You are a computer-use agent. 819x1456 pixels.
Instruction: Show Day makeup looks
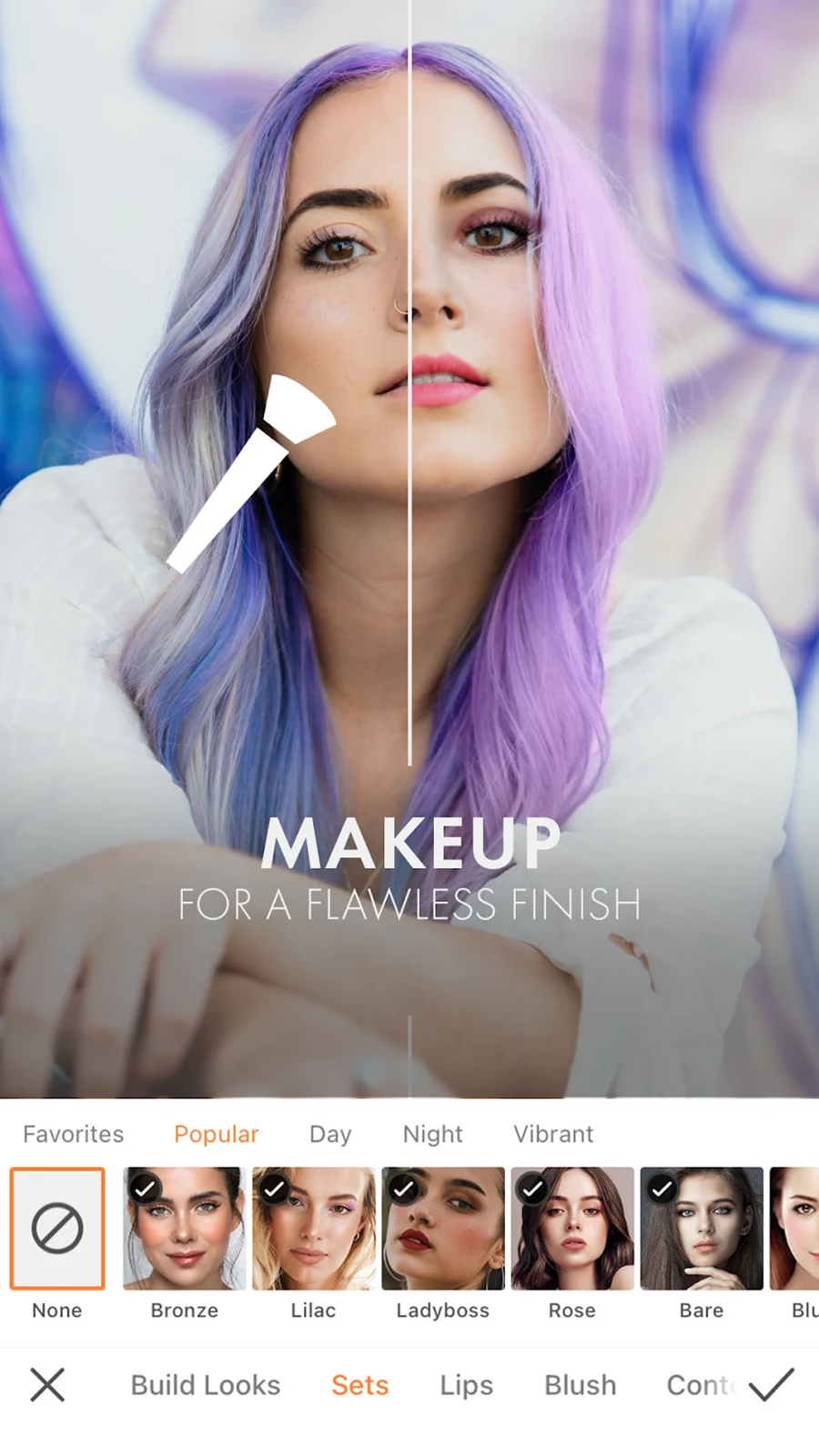[330, 1135]
